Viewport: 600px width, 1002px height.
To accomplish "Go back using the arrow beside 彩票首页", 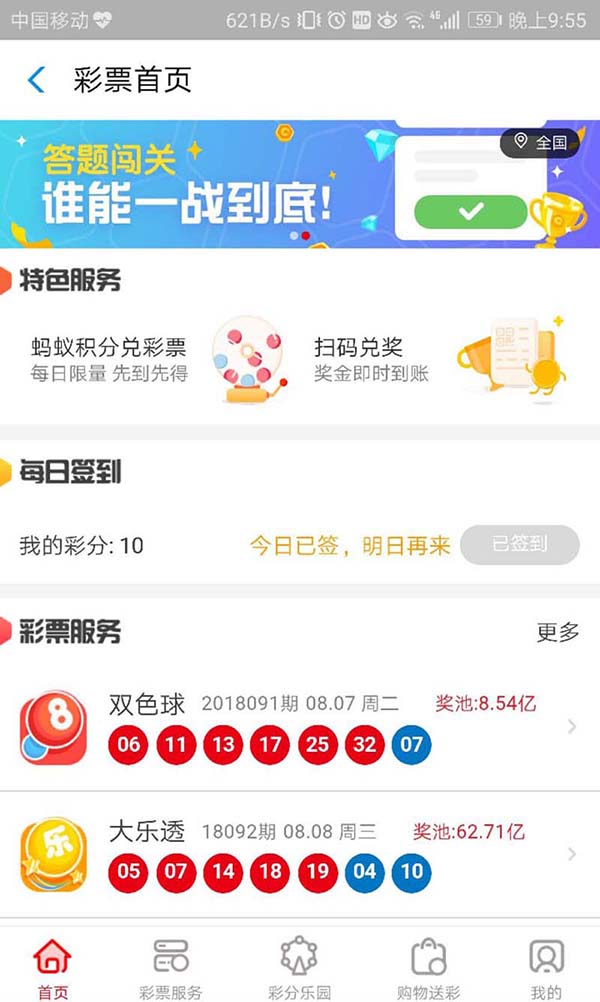I will coord(37,80).
